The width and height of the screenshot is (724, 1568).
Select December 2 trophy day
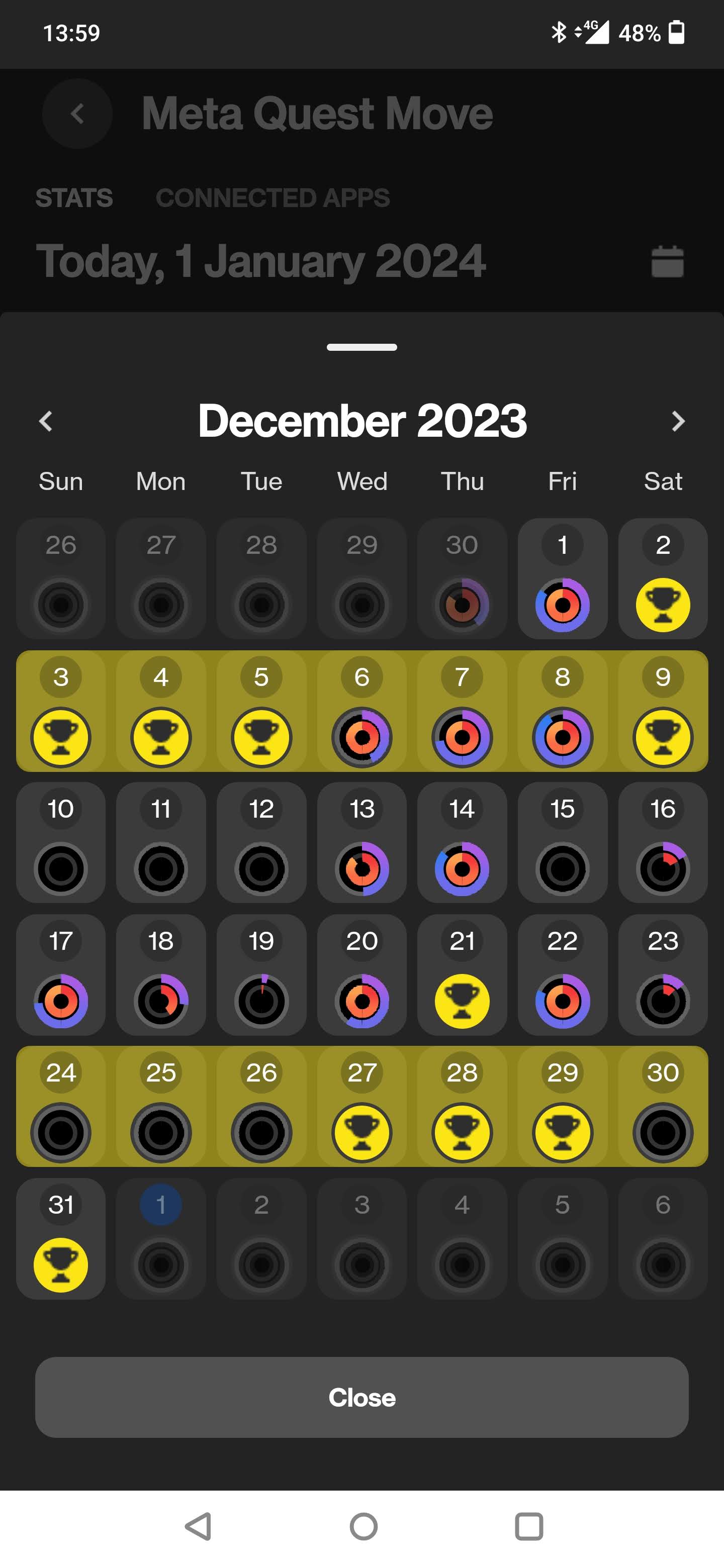point(663,578)
